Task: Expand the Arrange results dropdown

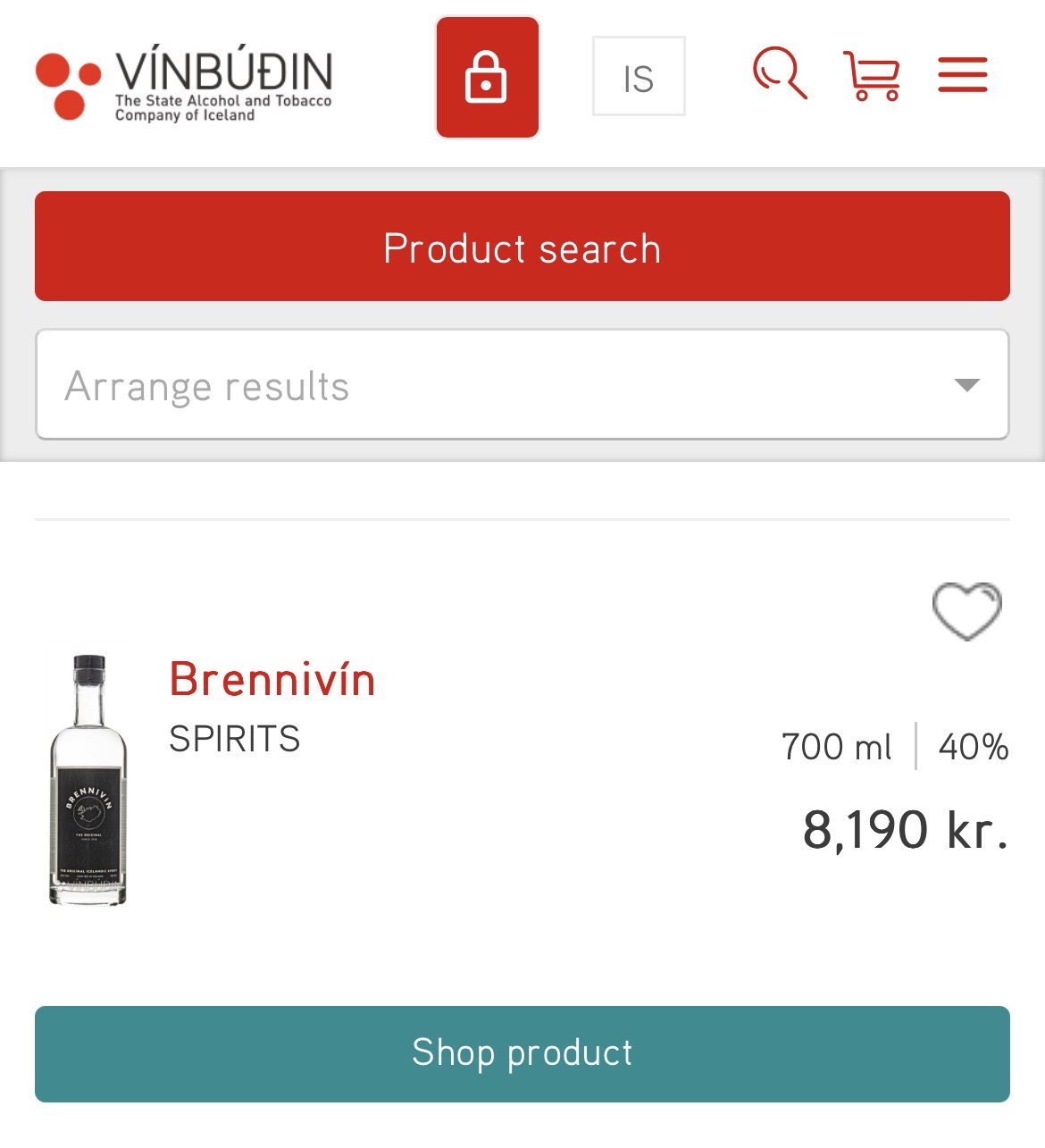Action: [522, 385]
